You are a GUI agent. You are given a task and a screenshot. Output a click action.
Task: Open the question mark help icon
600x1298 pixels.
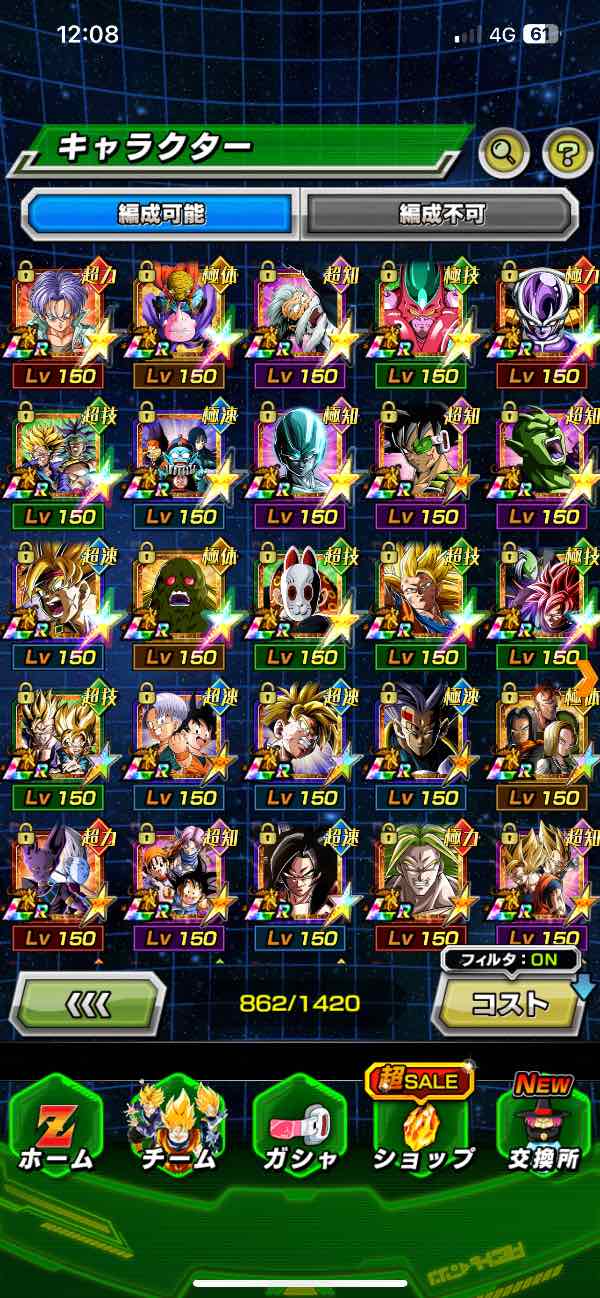coord(567,153)
